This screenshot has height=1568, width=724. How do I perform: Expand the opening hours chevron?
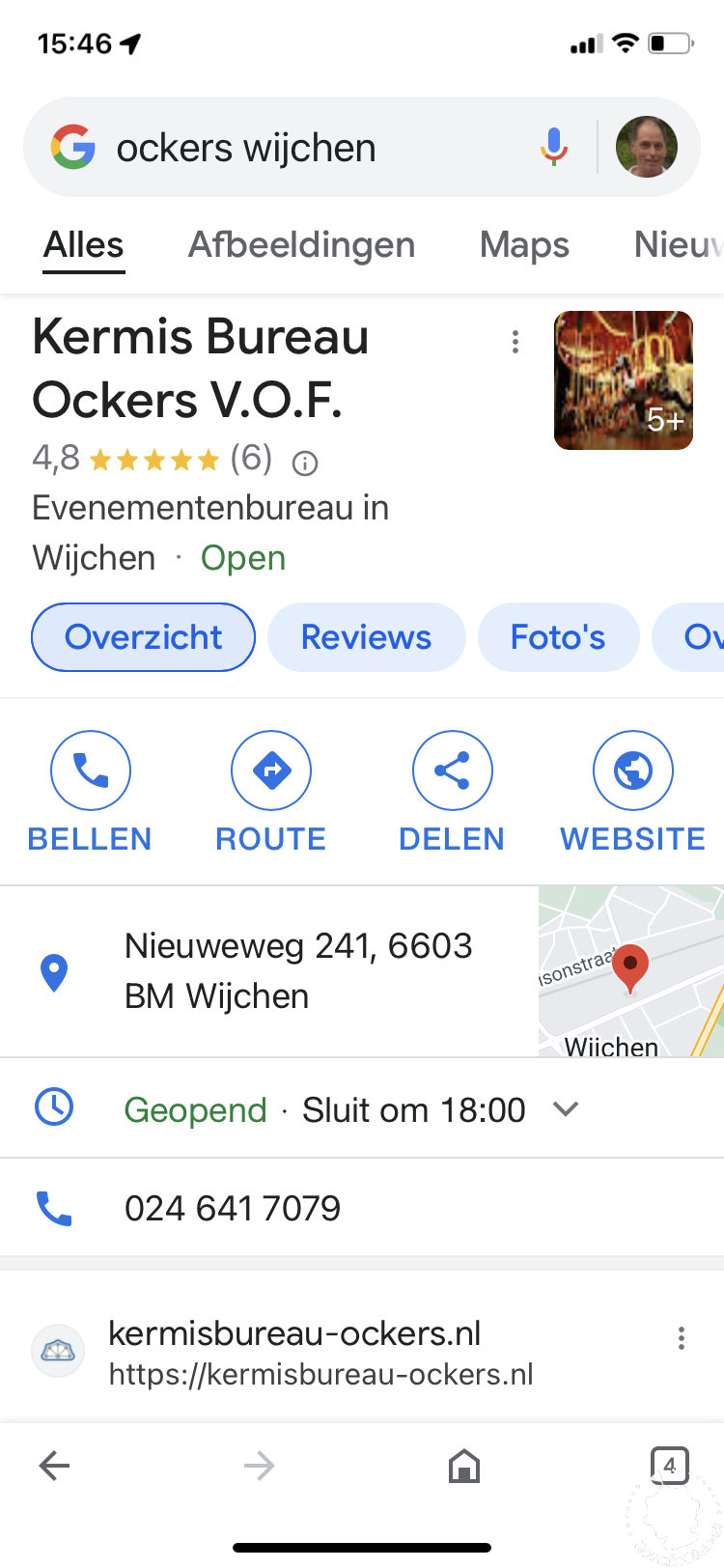point(566,1109)
